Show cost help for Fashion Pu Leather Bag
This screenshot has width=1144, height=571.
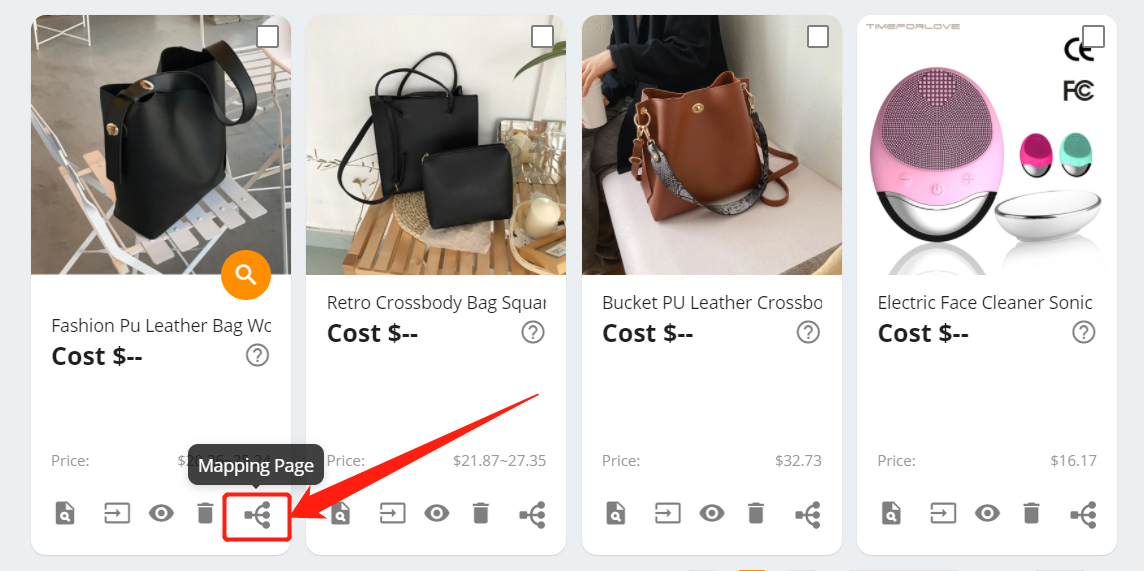[x=257, y=355]
